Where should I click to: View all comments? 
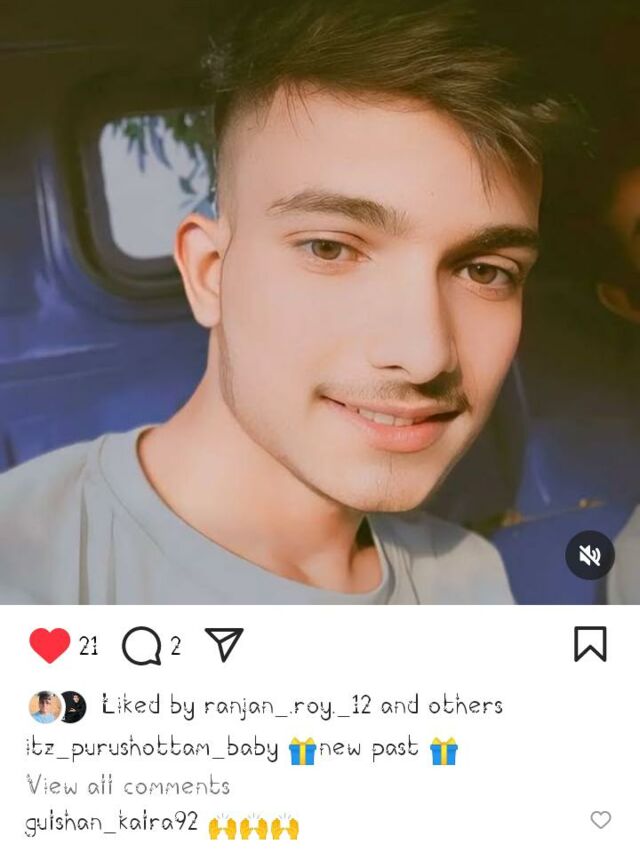pos(128,786)
